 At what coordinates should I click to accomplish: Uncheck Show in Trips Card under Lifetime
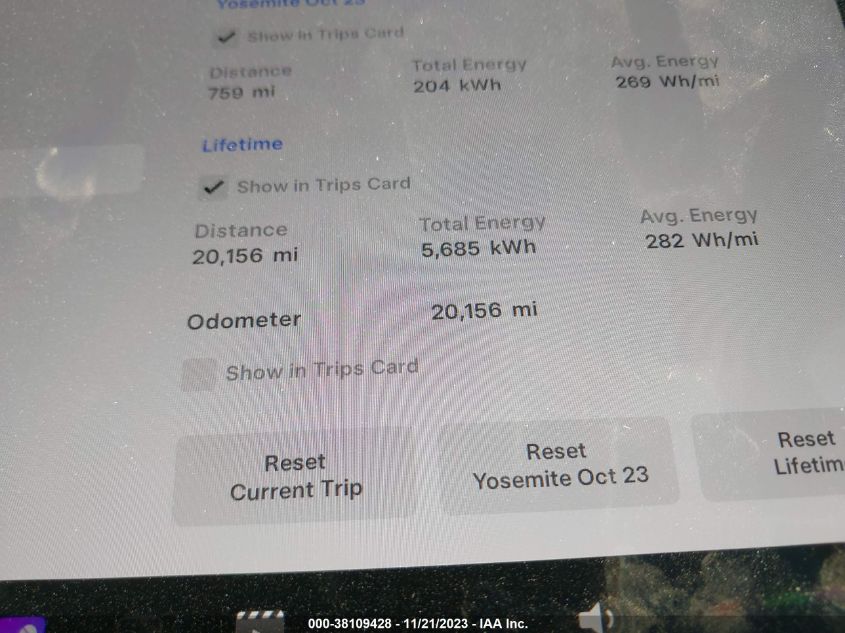pos(213,186)
